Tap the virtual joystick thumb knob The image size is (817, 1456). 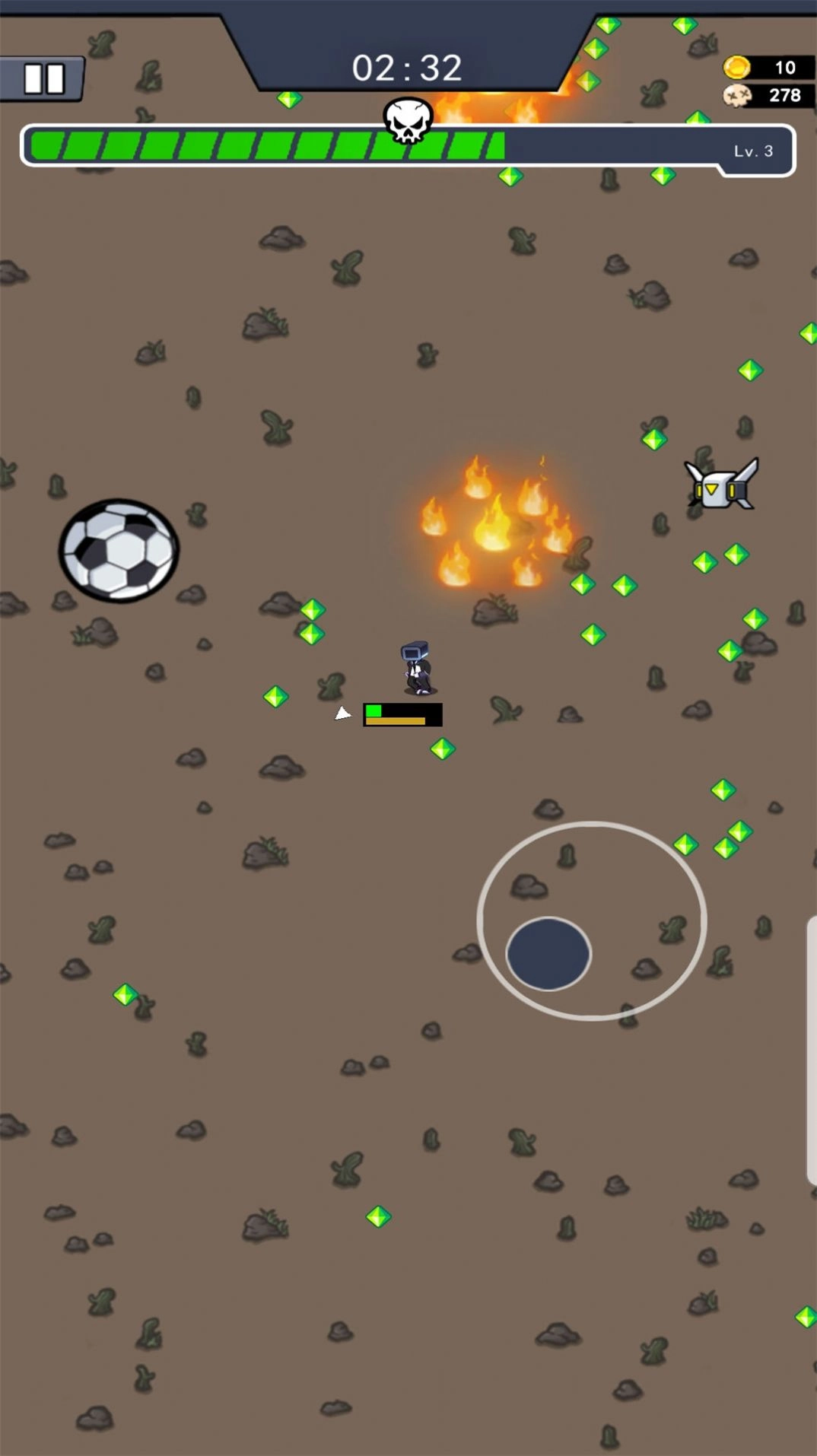[x=548, y=954]
